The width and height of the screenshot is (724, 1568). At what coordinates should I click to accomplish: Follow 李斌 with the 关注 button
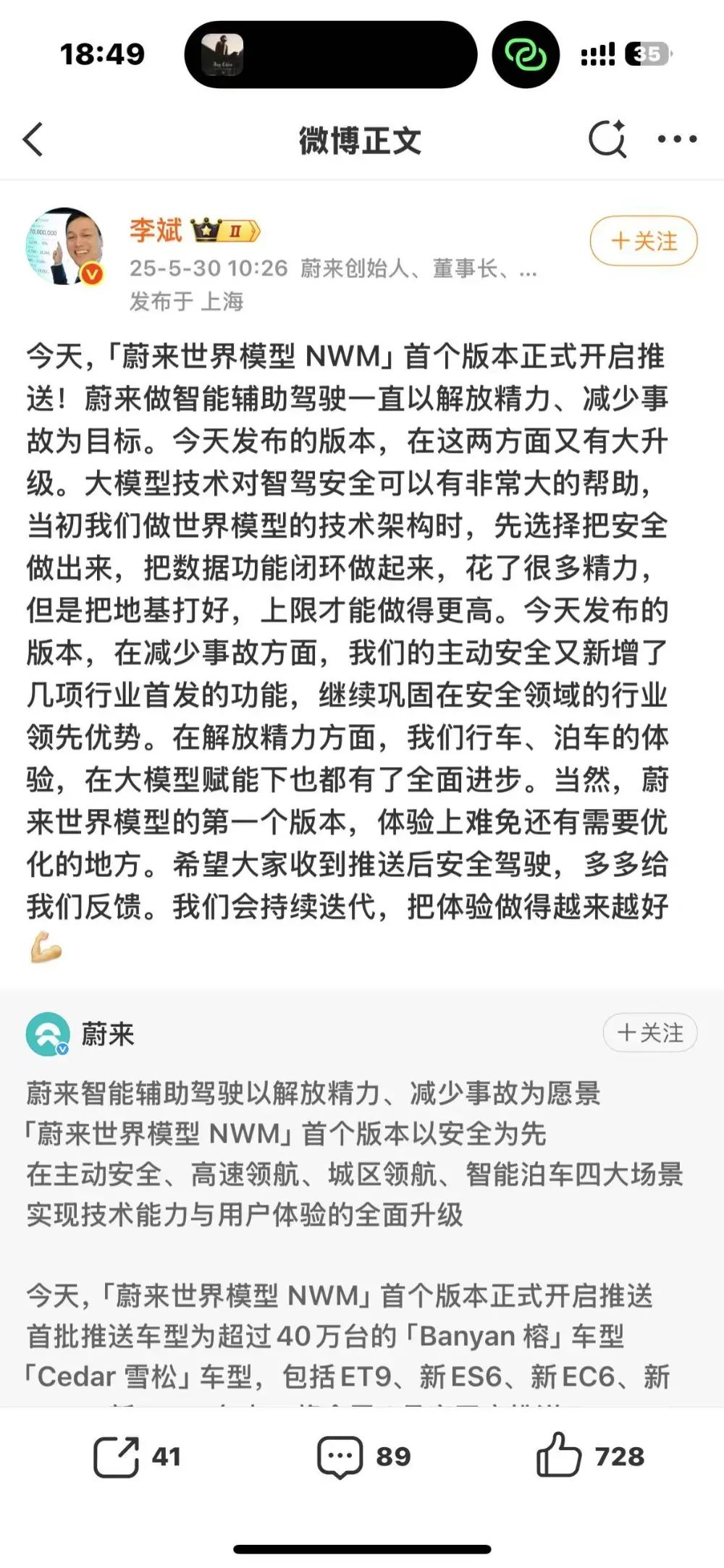pos(644,241)
